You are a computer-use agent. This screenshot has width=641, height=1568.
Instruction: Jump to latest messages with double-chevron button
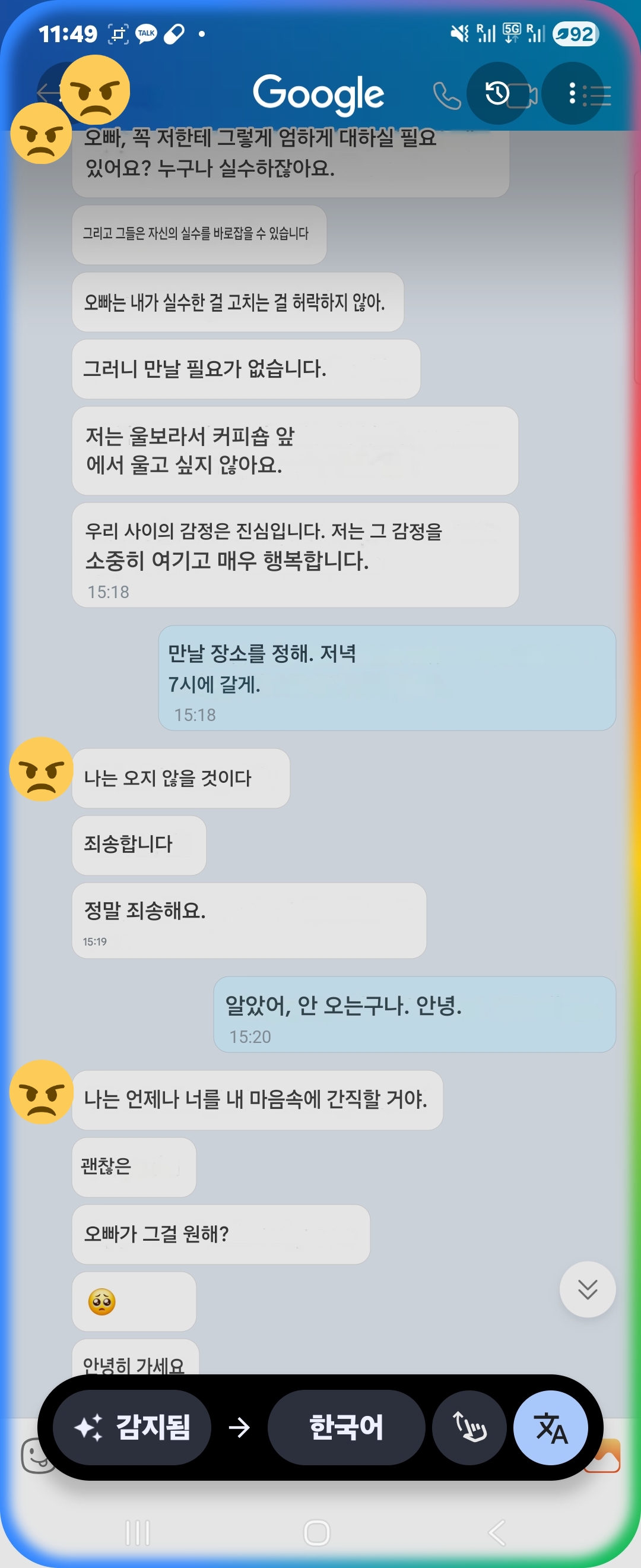point(587,1289)
